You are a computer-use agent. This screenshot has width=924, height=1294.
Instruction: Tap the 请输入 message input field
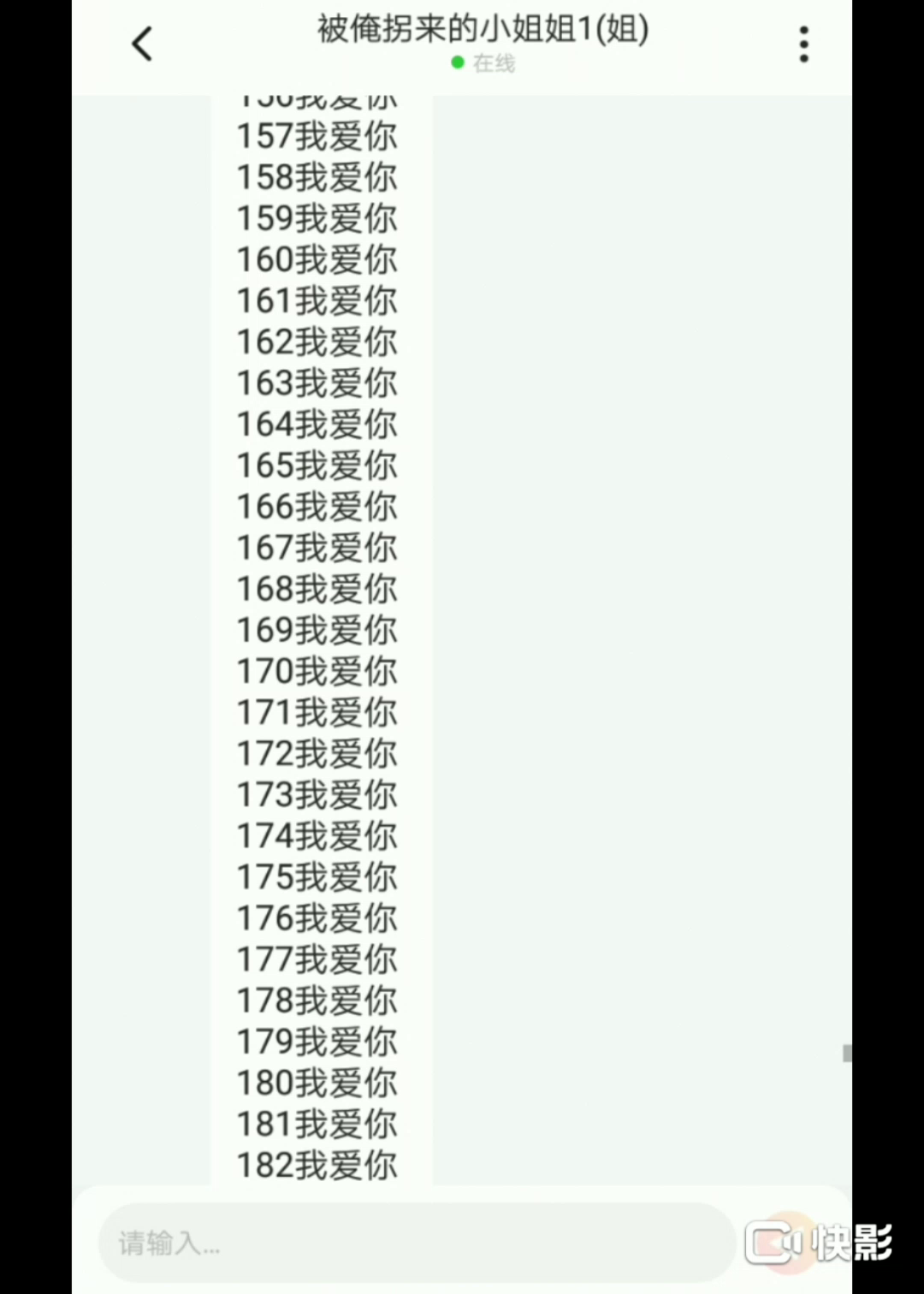click(417, 1242)
